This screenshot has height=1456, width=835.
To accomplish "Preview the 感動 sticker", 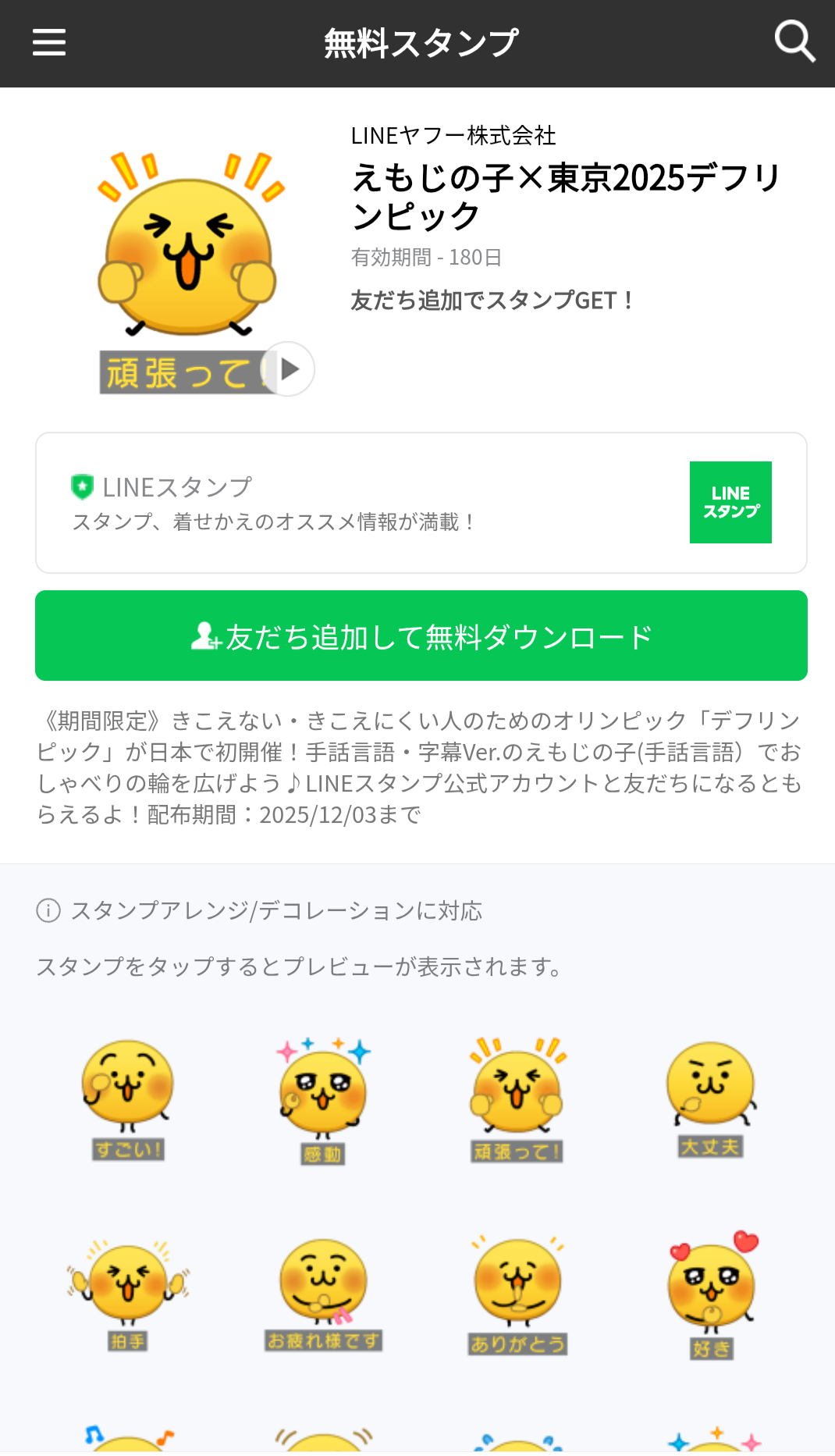I will [323, 1101].
